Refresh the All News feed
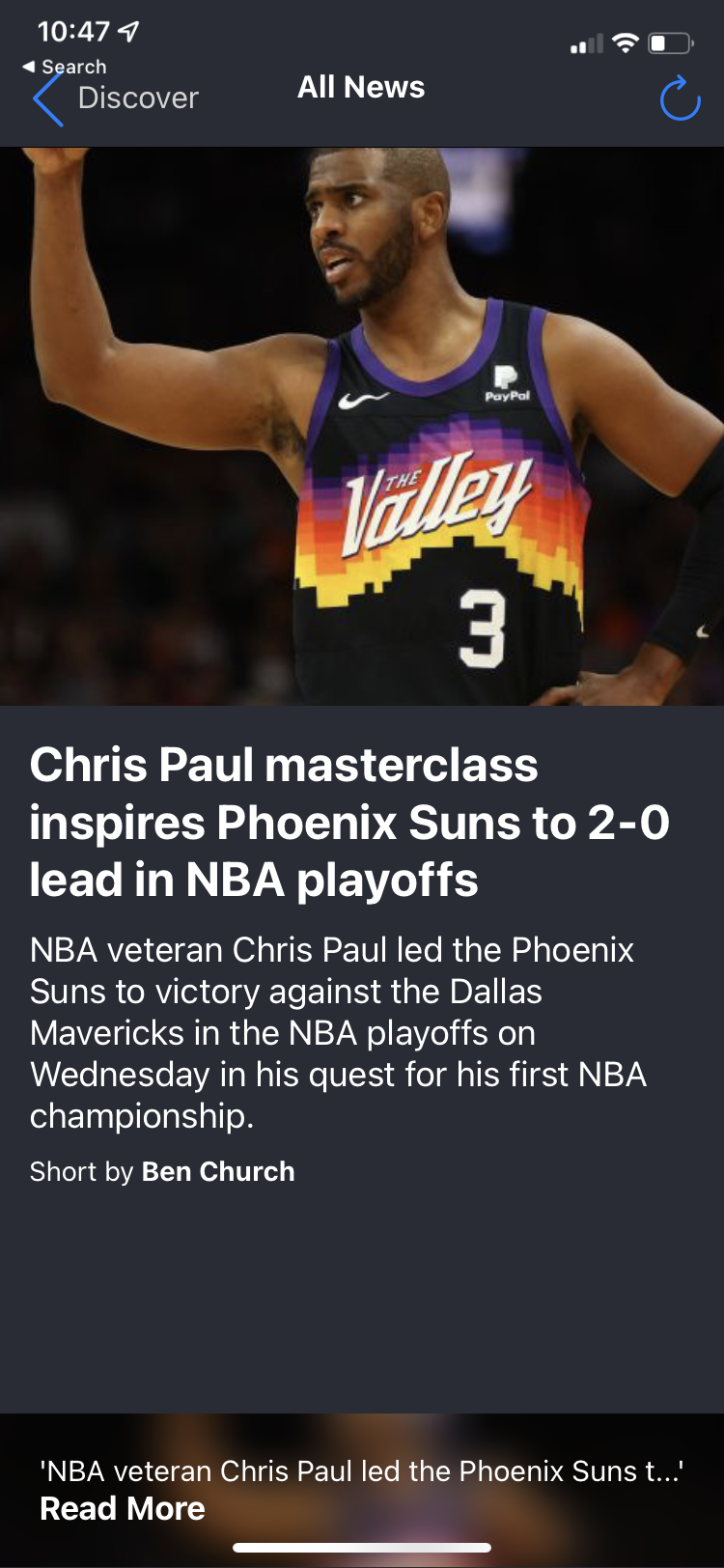 tap(680, 98)
